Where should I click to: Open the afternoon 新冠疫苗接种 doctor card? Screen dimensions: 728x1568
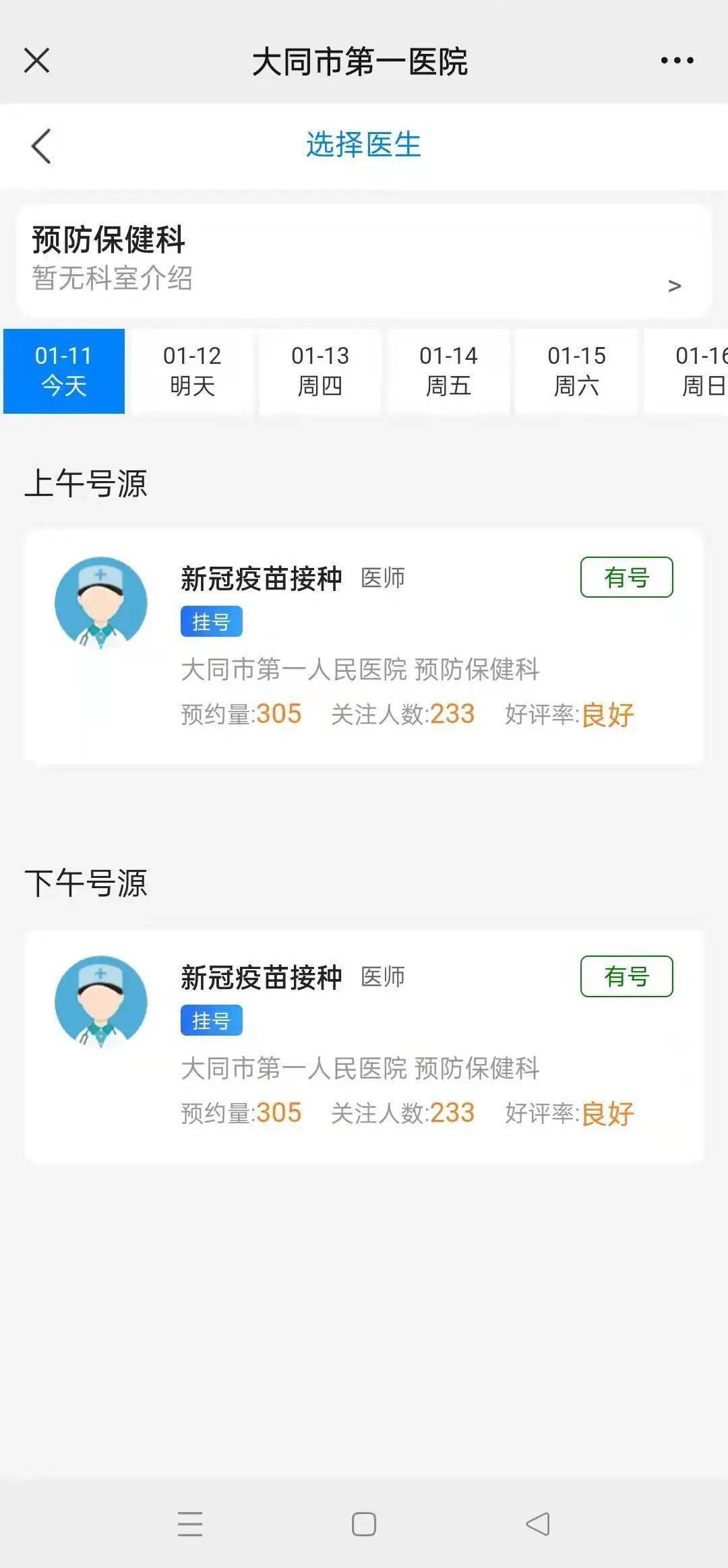[x=364, y=1046]
